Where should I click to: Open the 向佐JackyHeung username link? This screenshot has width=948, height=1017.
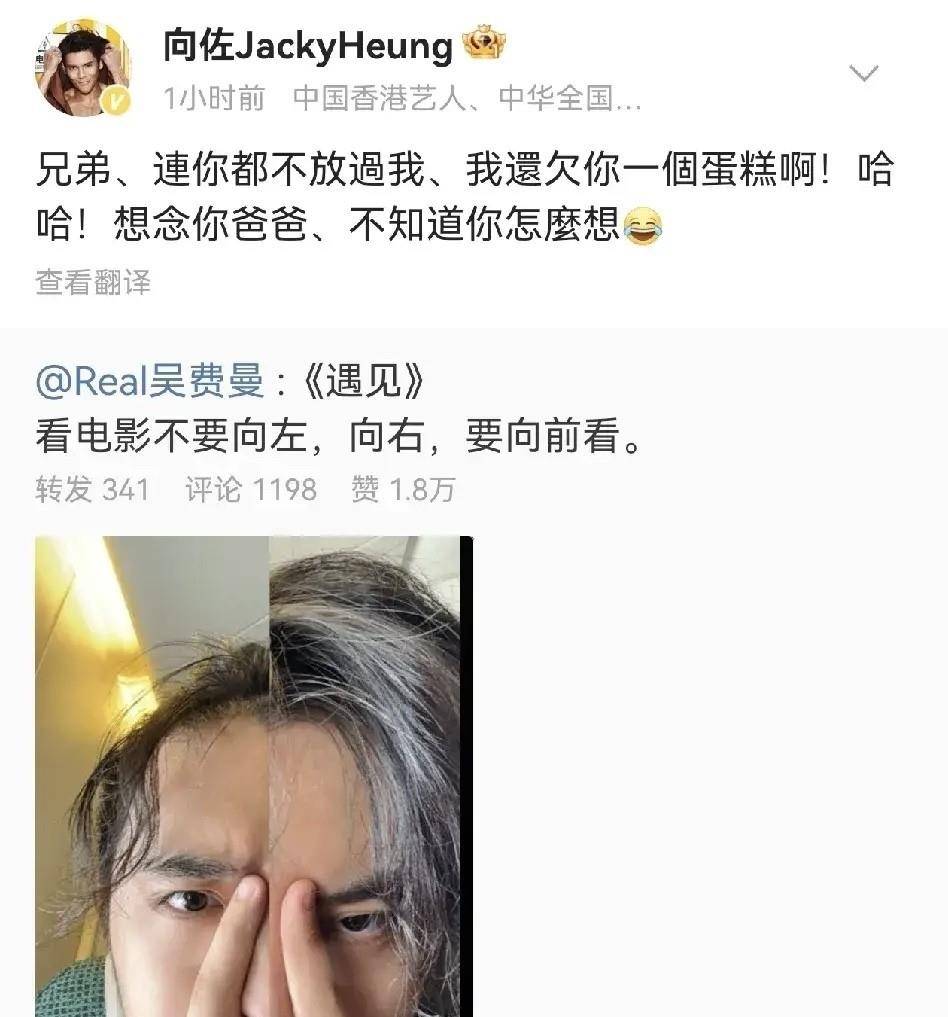307,45
